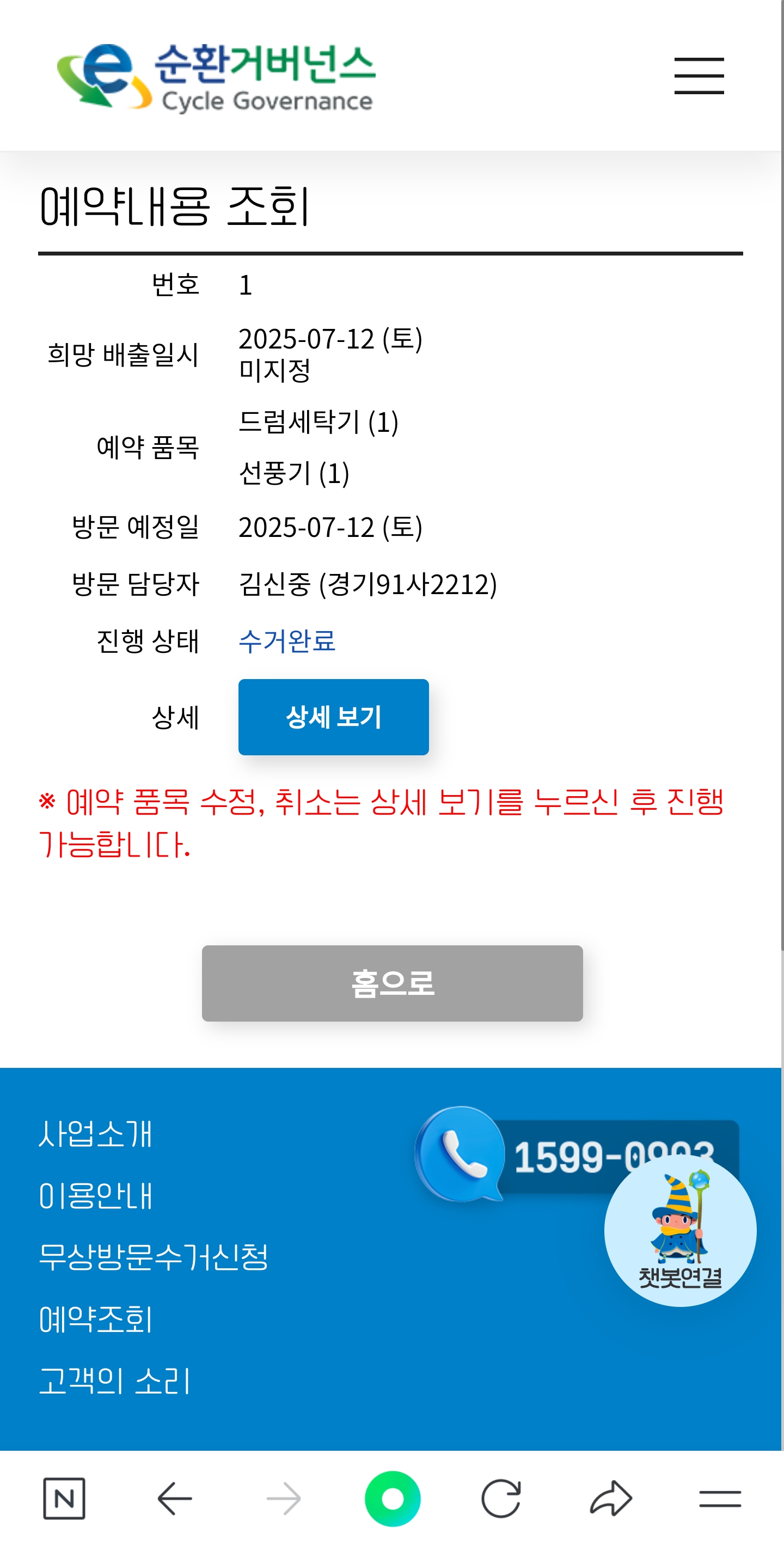Viewport: 784px width, 1546px height.
Task: Open the 예약조회 footer link
Action: point(95,1319)
